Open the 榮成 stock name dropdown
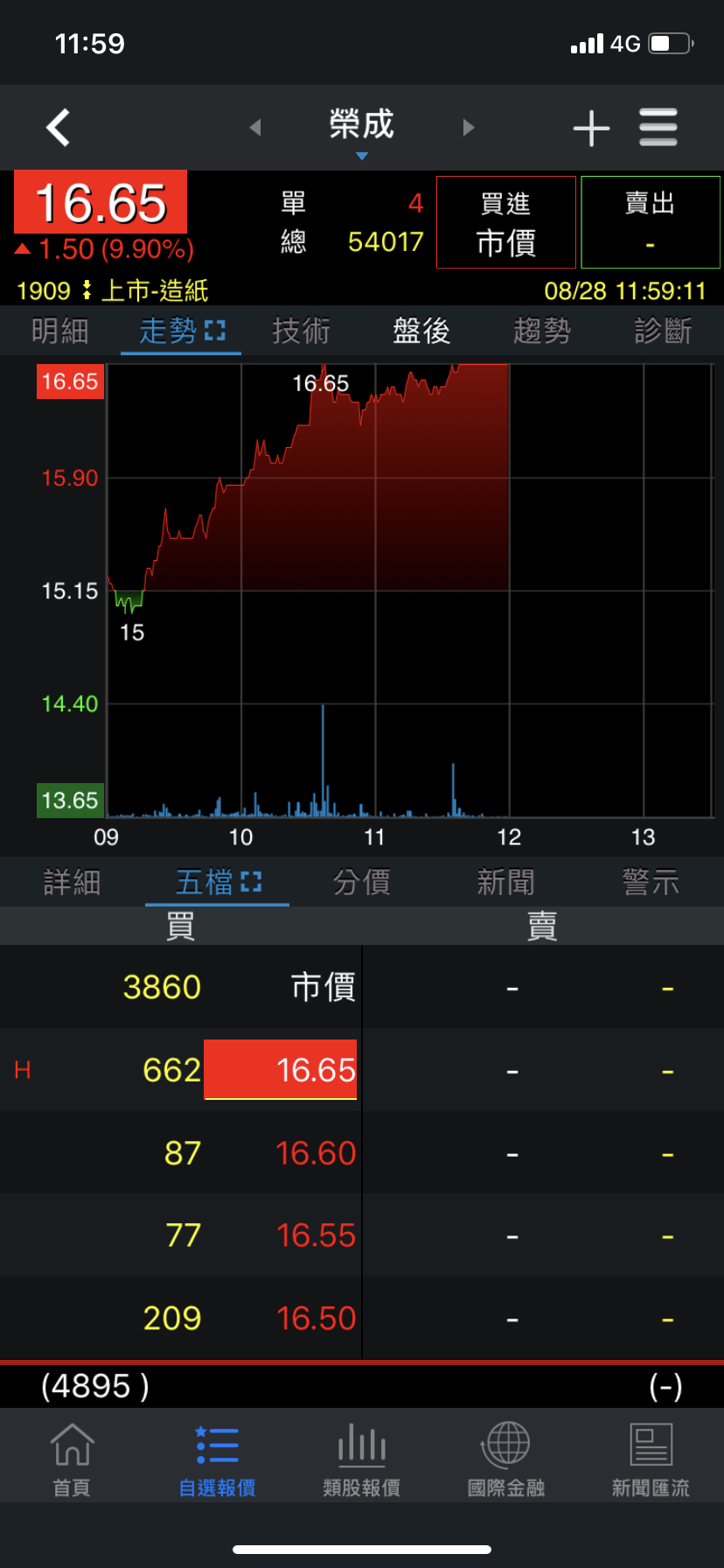The width and height of the screenshot is (724, 1568). tap(362, 129)
